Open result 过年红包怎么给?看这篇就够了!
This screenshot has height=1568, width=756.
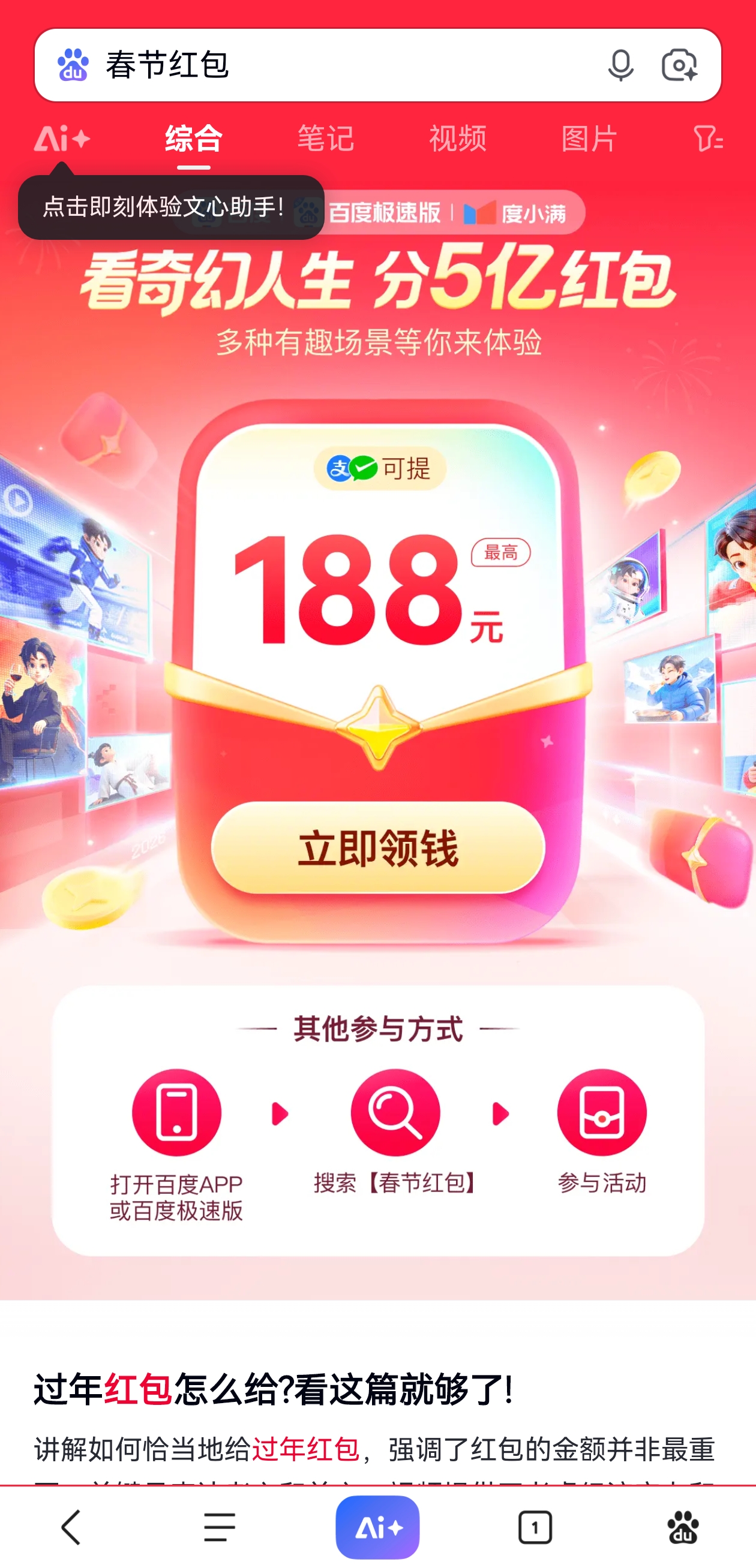coord(274,1389)
